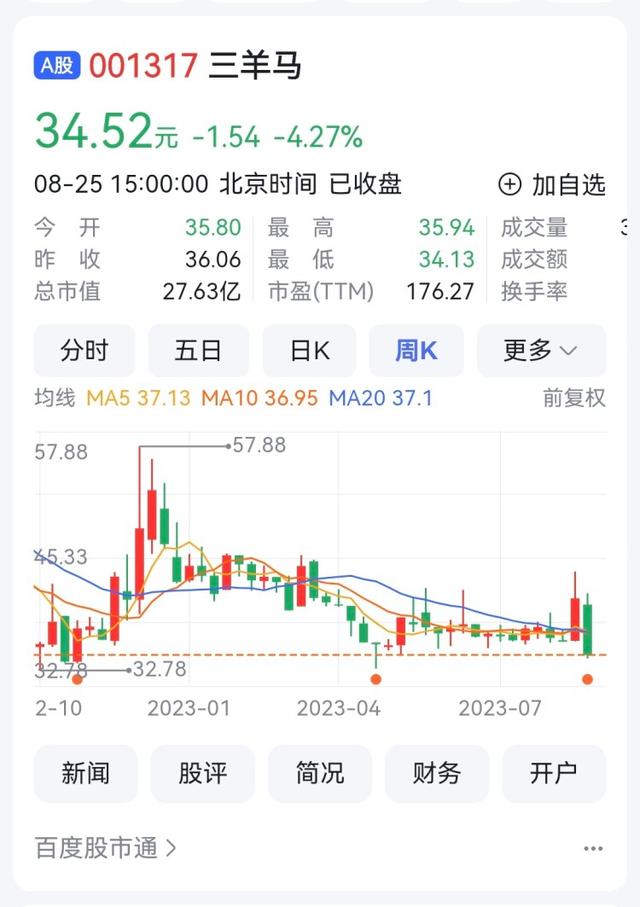The height and width of the screenshot is (907, 640).
Task: Expand the 更多 chart options dropdown
Action: [x=541, y=350]
